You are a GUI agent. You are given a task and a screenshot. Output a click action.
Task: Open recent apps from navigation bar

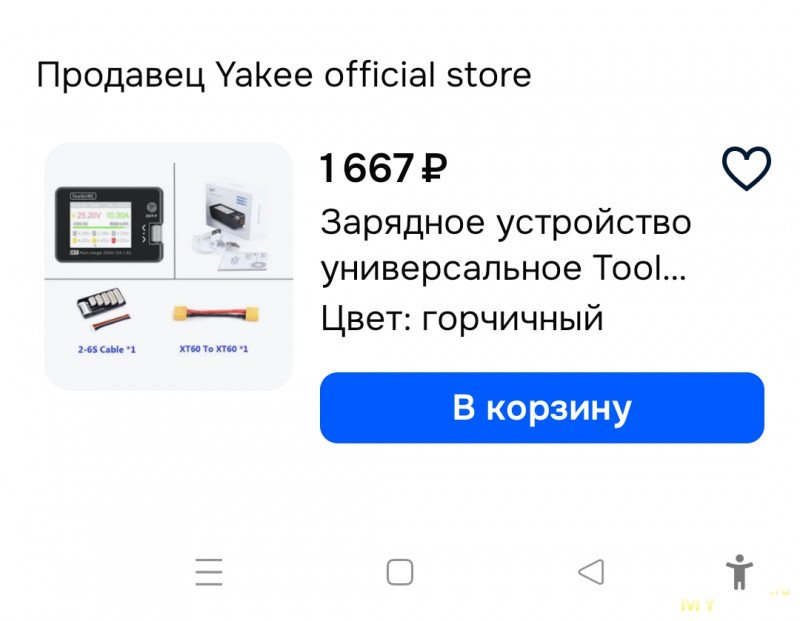tap(209, 572)
